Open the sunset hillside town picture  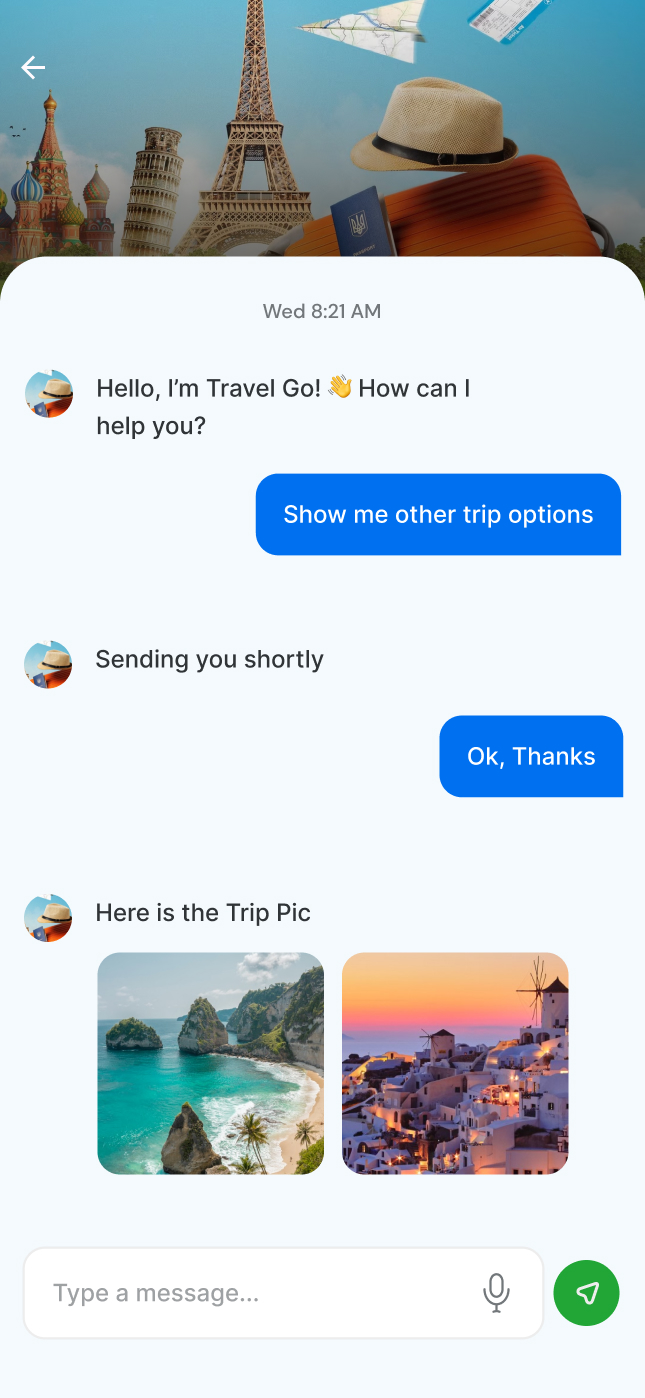455,1063
